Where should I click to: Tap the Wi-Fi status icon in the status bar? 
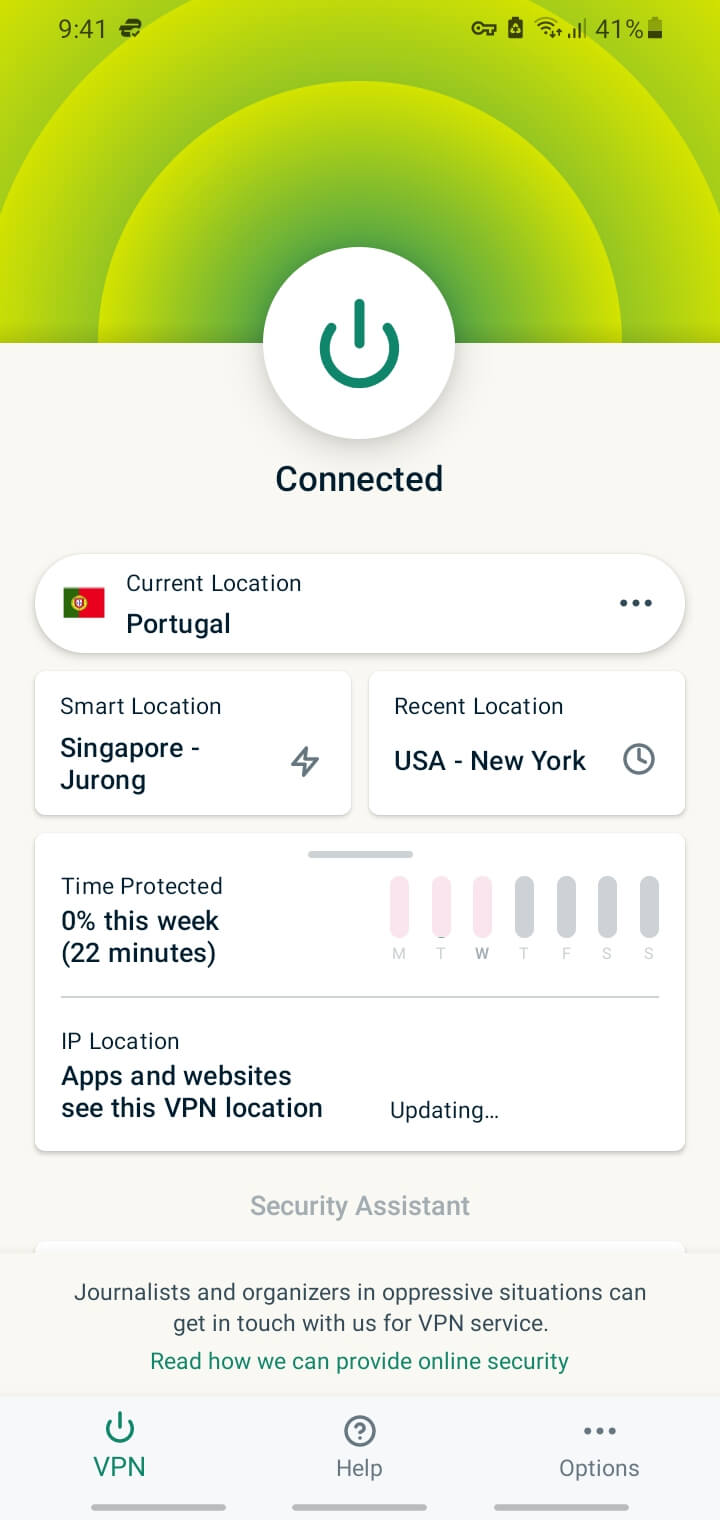tap(549, 29)
